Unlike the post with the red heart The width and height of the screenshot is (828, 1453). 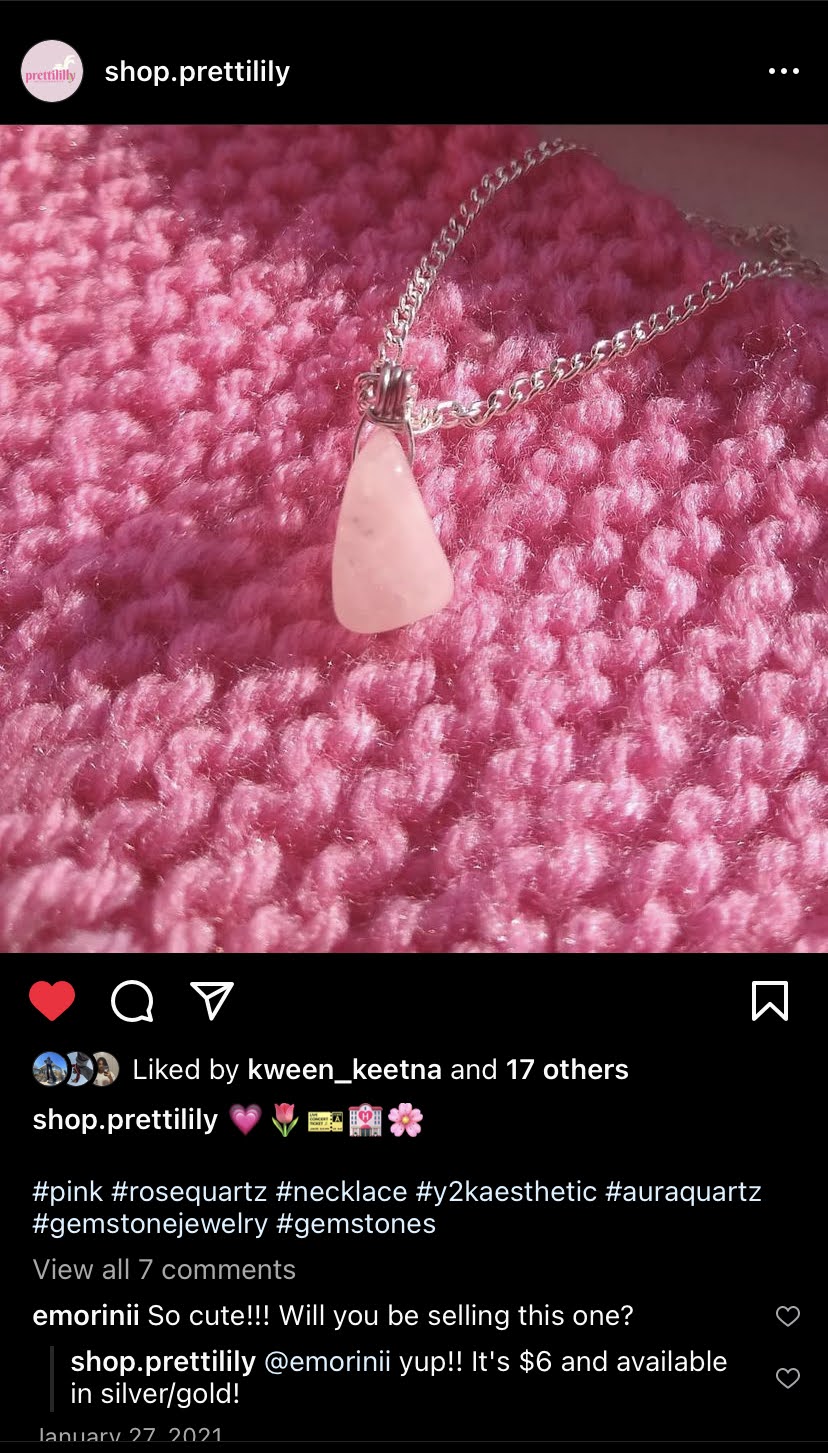(x=52, y=1001)
